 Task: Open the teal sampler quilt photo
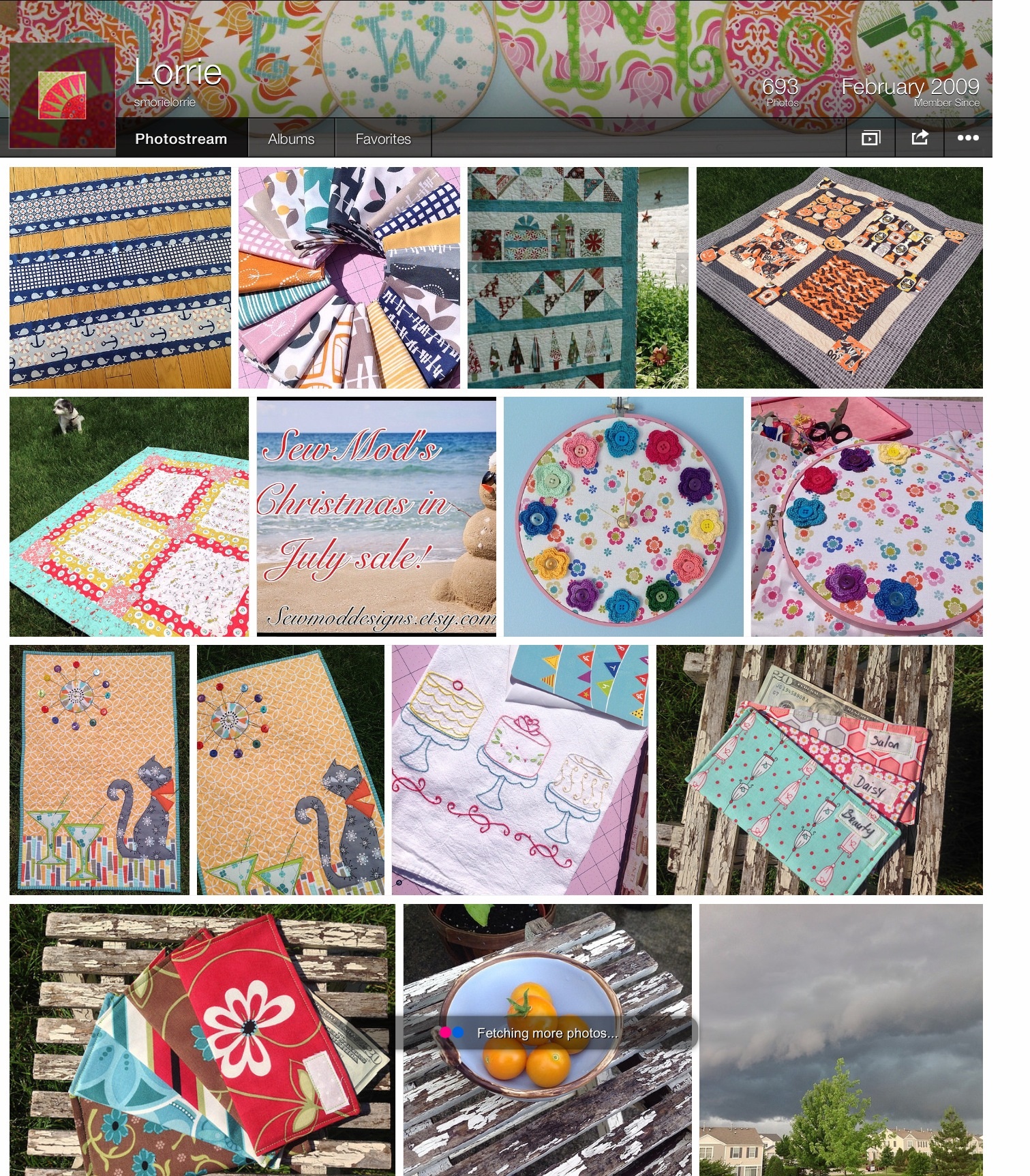(x=577, y=277)
